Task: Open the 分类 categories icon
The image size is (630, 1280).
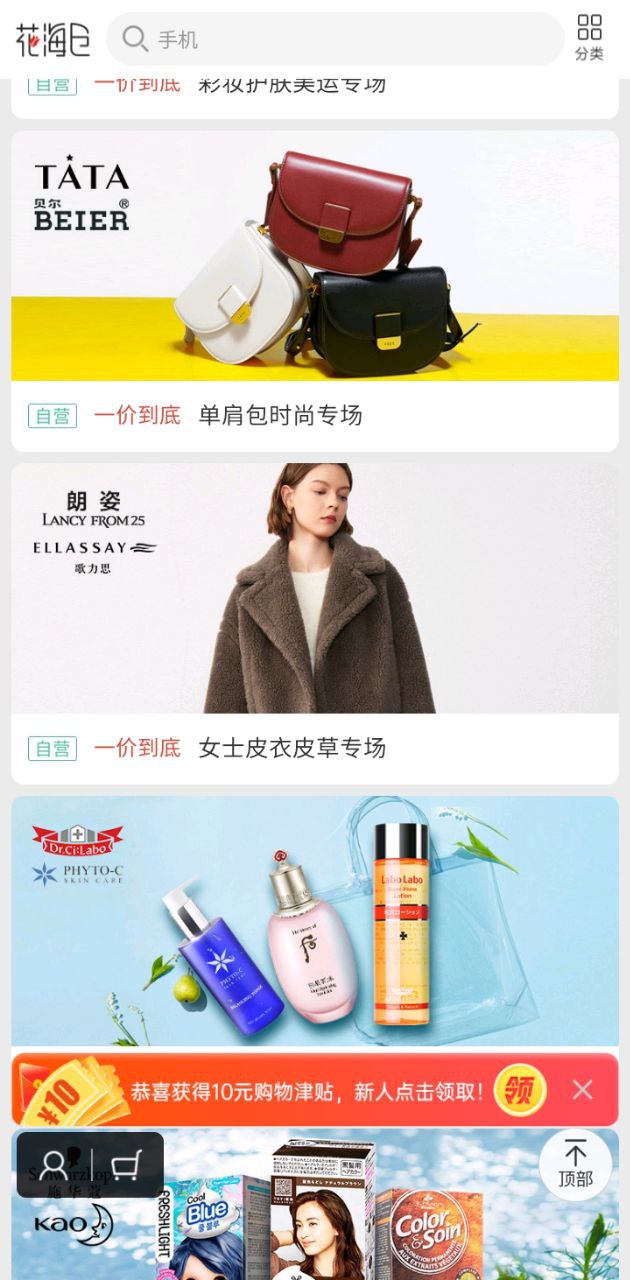Action: coord(589,38)
